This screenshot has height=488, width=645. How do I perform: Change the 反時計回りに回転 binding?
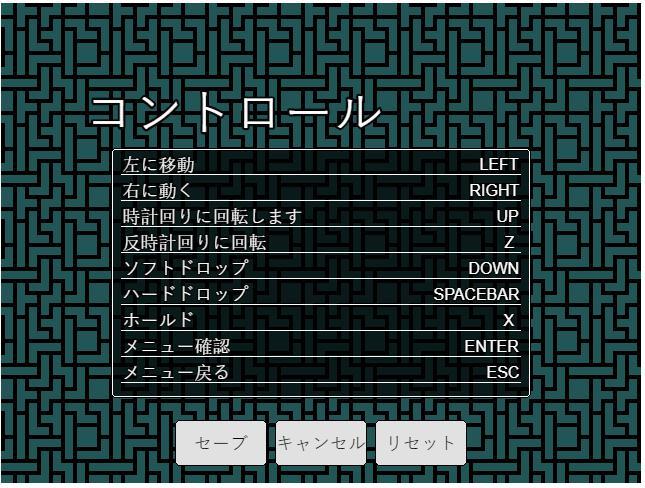coord(320,242)
